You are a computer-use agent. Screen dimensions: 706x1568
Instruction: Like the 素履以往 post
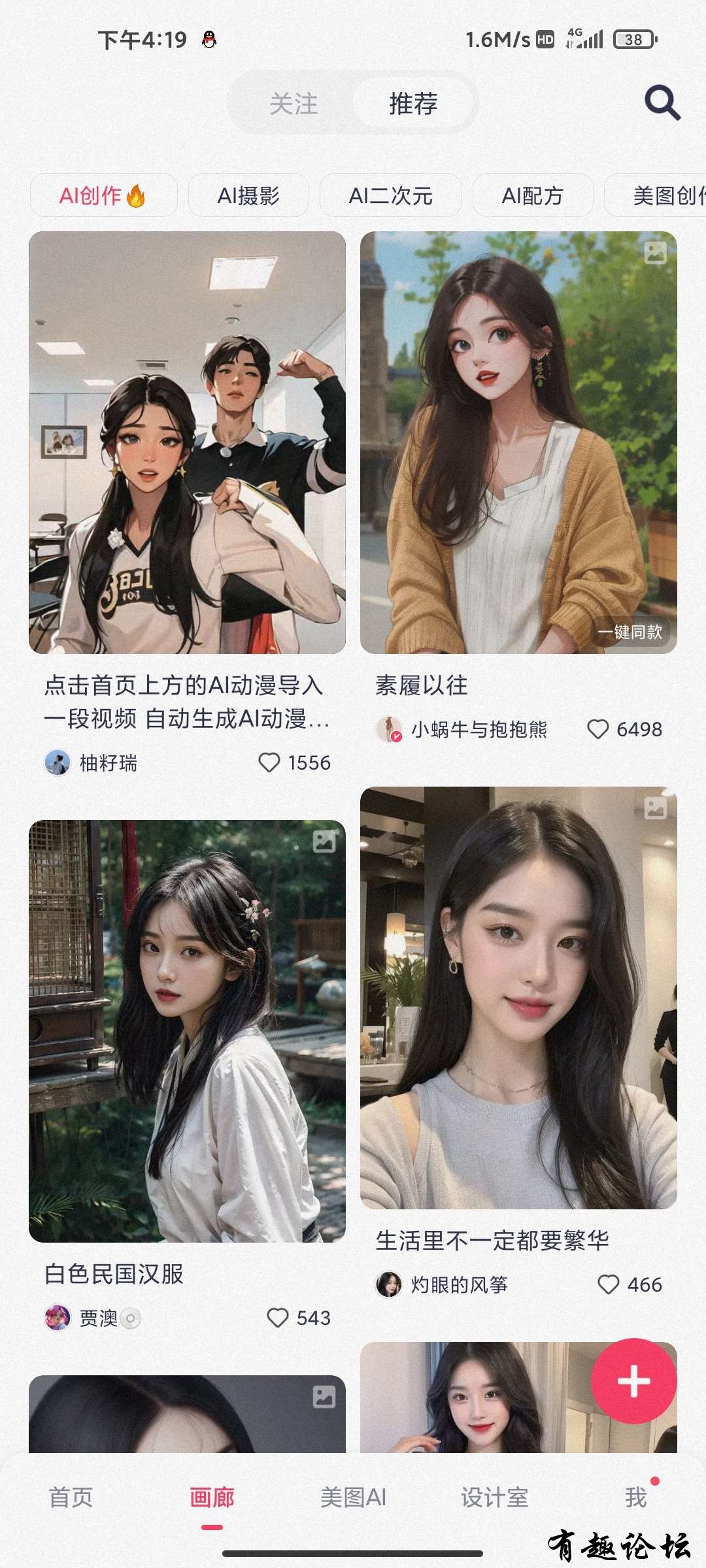598,729
